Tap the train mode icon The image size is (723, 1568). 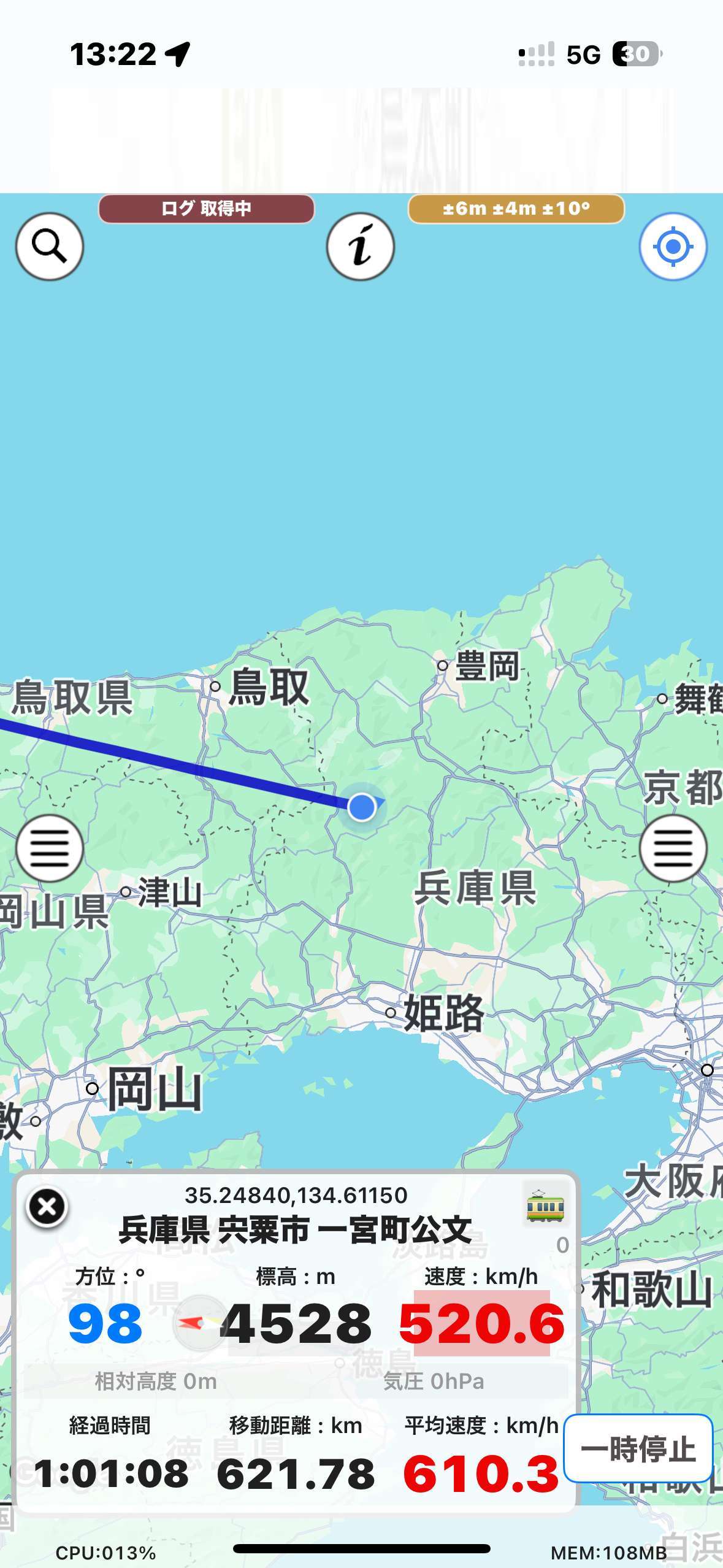[x=545, y=1205]
